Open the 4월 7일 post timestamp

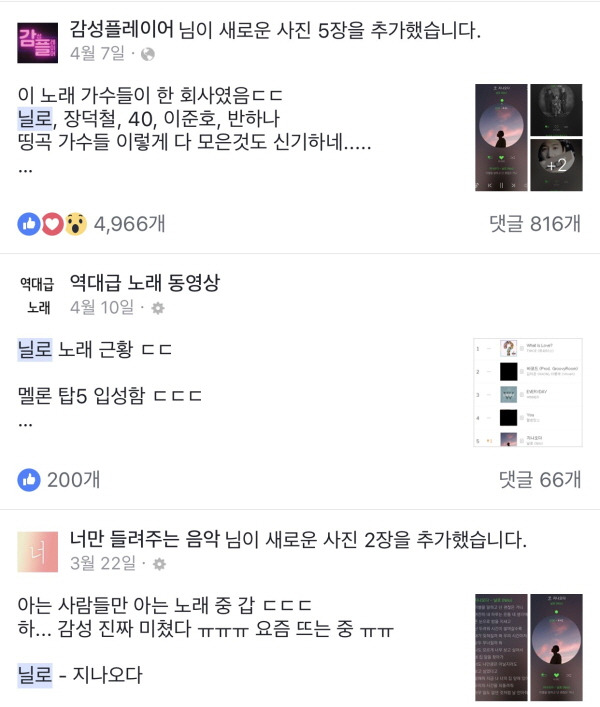coord(97,53)
